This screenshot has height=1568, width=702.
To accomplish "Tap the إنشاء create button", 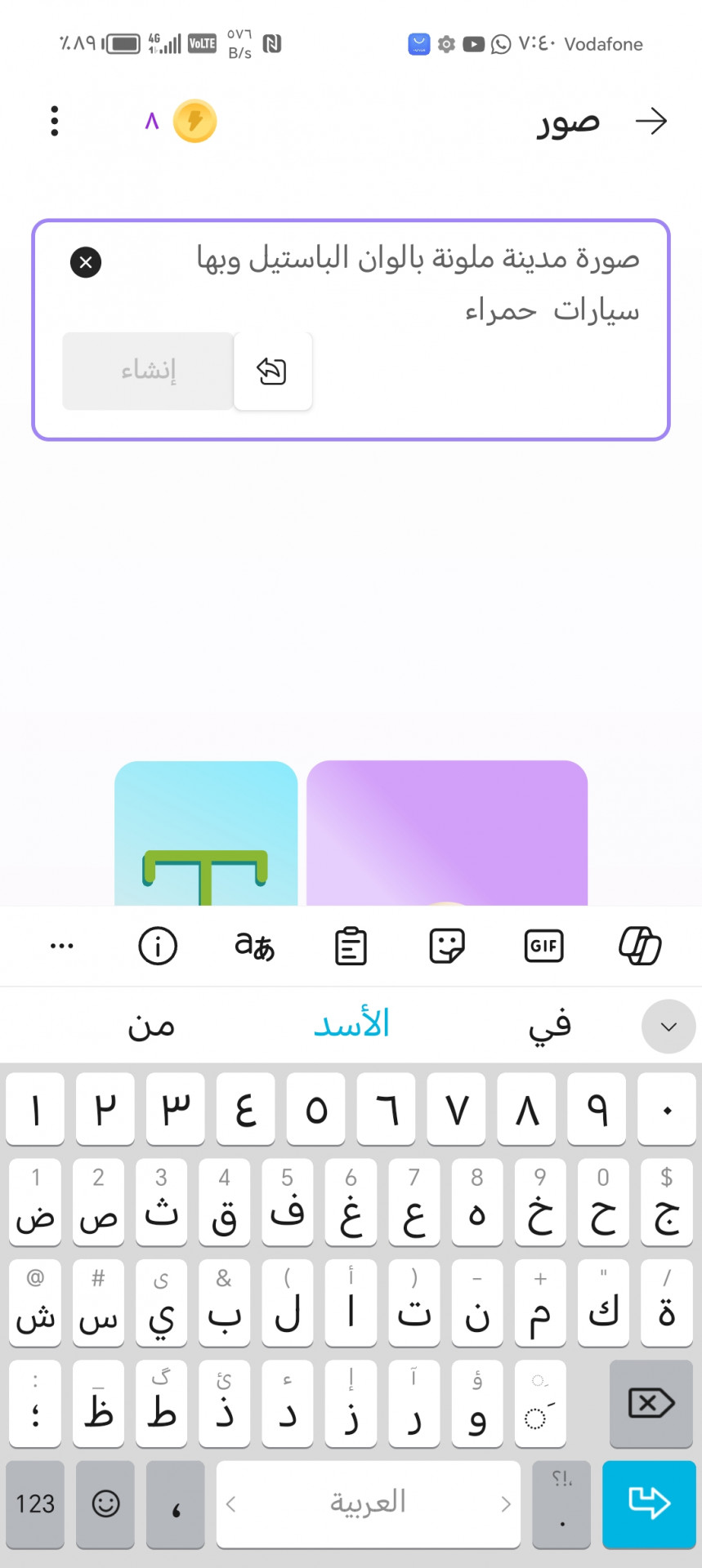I will click(148, 371).
